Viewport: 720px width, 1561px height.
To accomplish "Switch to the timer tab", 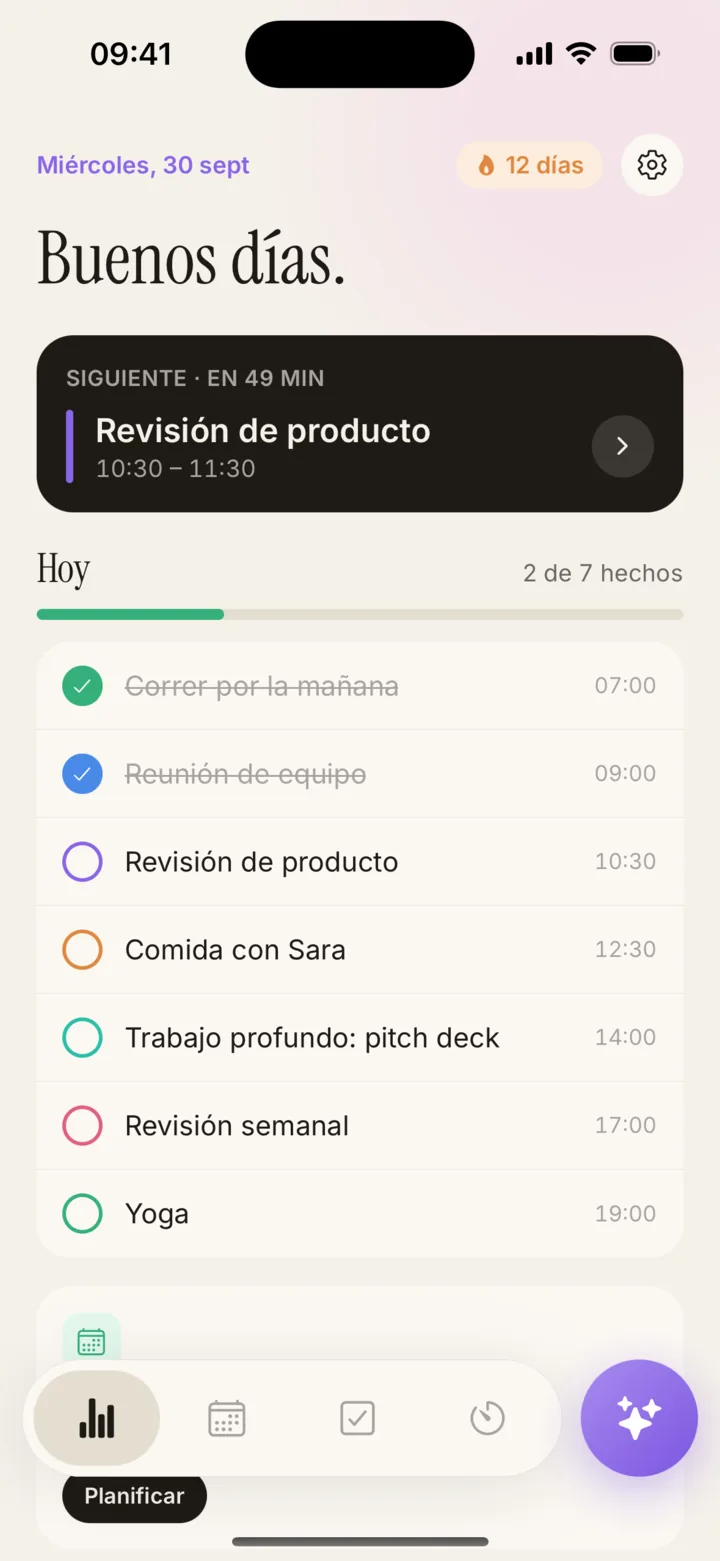I will (x=487, y=1418).
